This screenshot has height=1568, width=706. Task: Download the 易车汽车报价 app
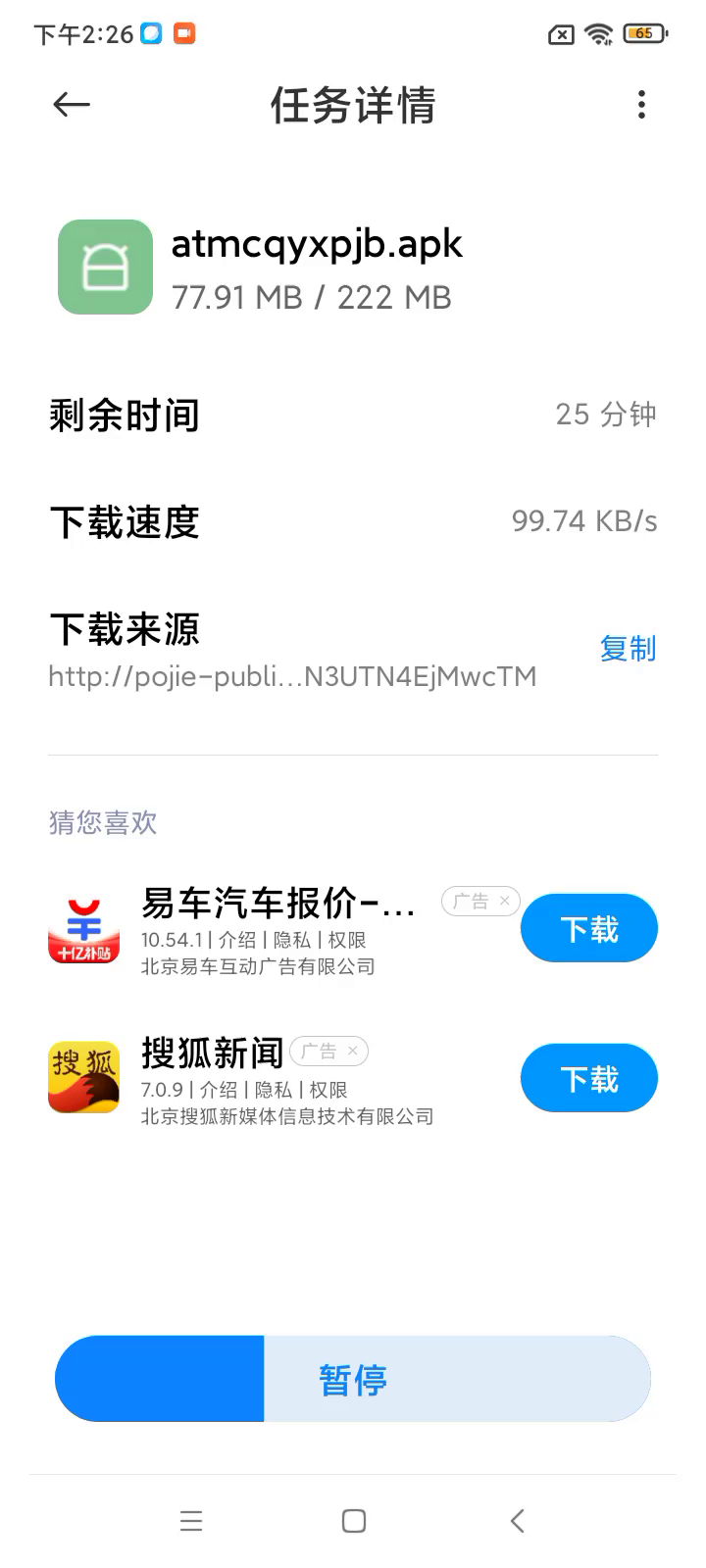click(x=588, y=929)
